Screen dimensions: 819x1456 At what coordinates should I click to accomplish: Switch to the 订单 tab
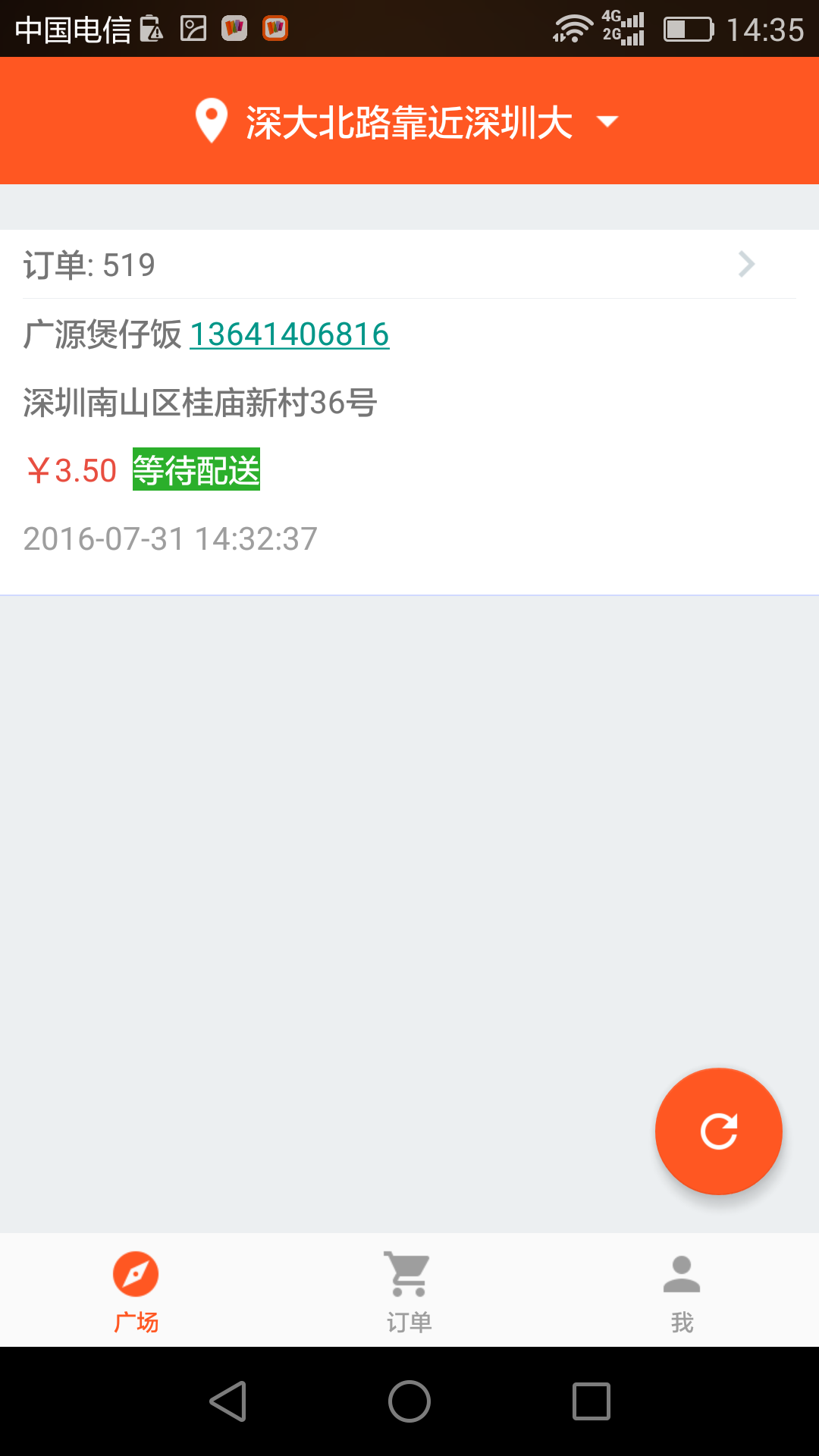click(409, 1291)
